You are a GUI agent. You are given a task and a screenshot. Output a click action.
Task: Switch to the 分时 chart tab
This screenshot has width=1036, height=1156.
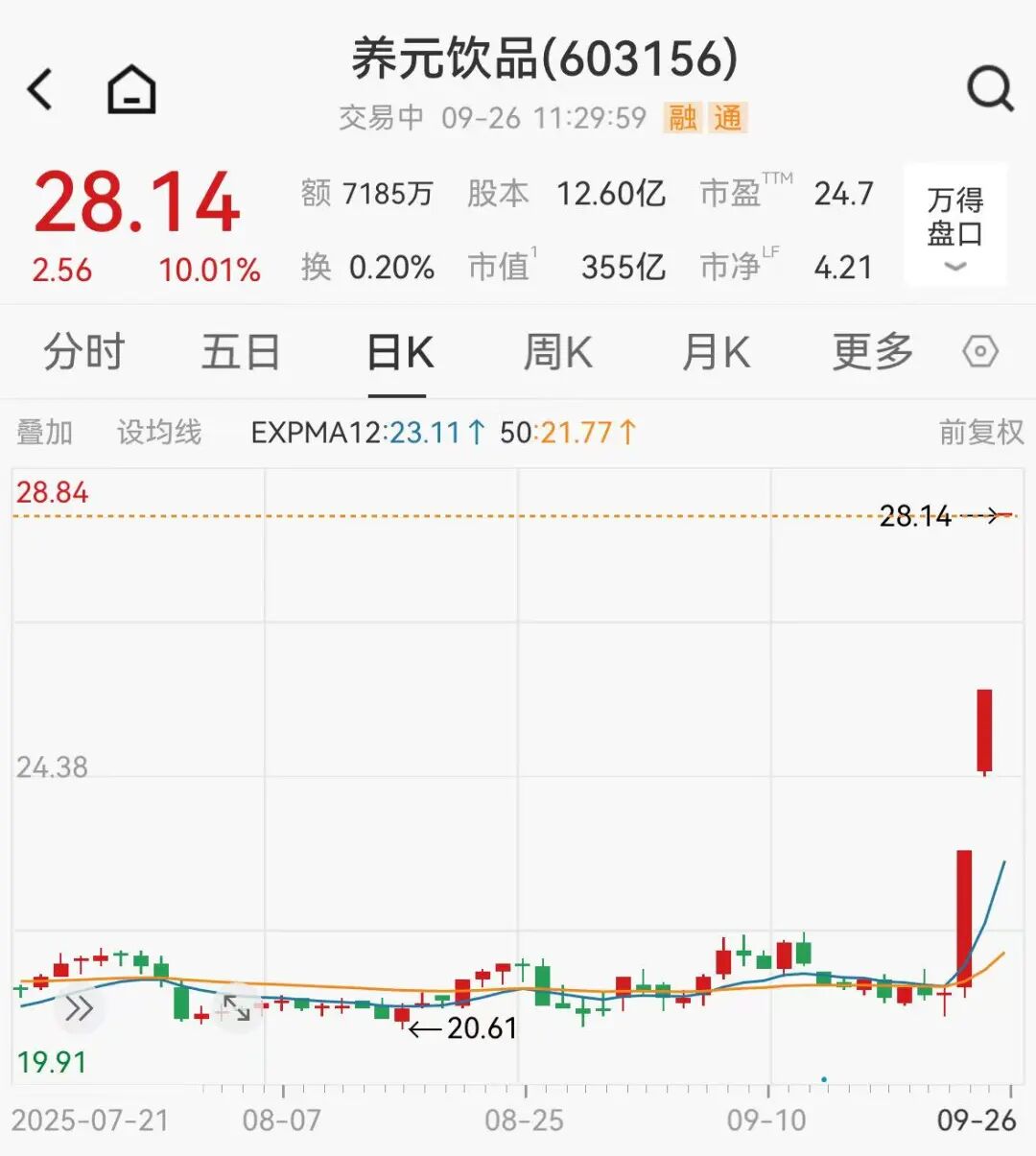pos(84,352)
